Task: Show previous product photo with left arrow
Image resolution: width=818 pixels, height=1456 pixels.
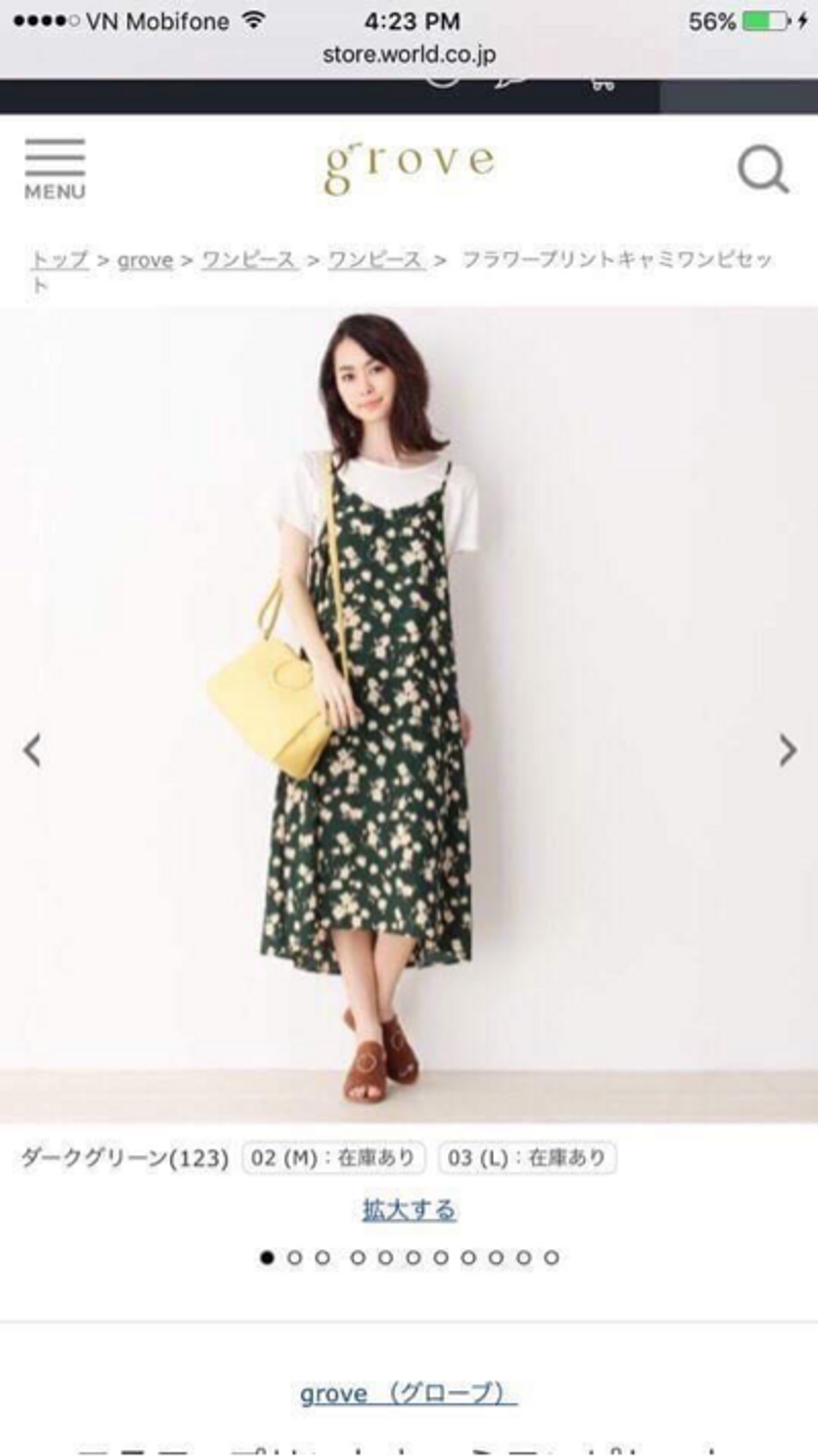Action: tap(32, 750)
